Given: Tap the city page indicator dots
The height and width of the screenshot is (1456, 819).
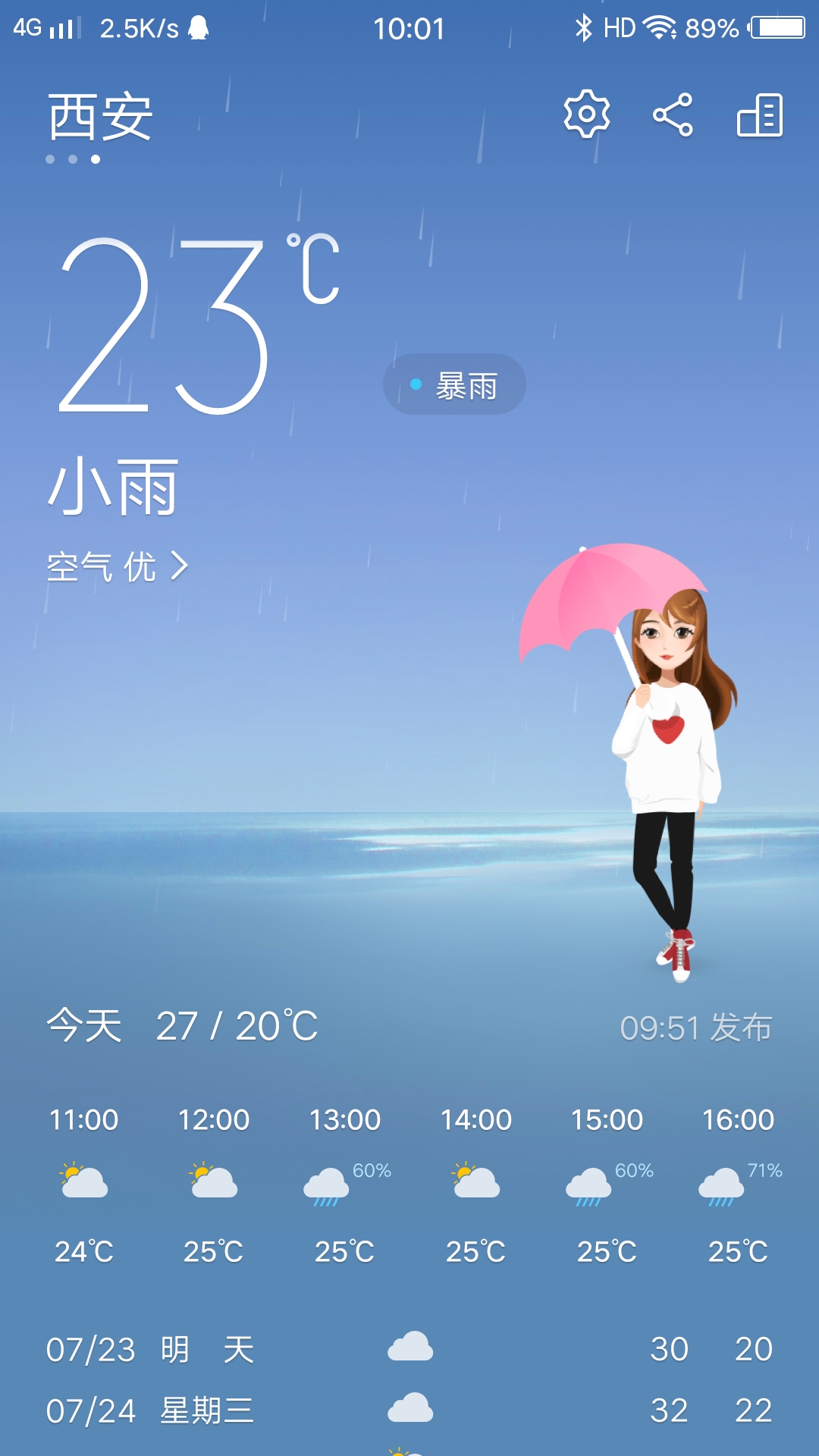Looking at the screenshot, I should [x=73, y=159].
